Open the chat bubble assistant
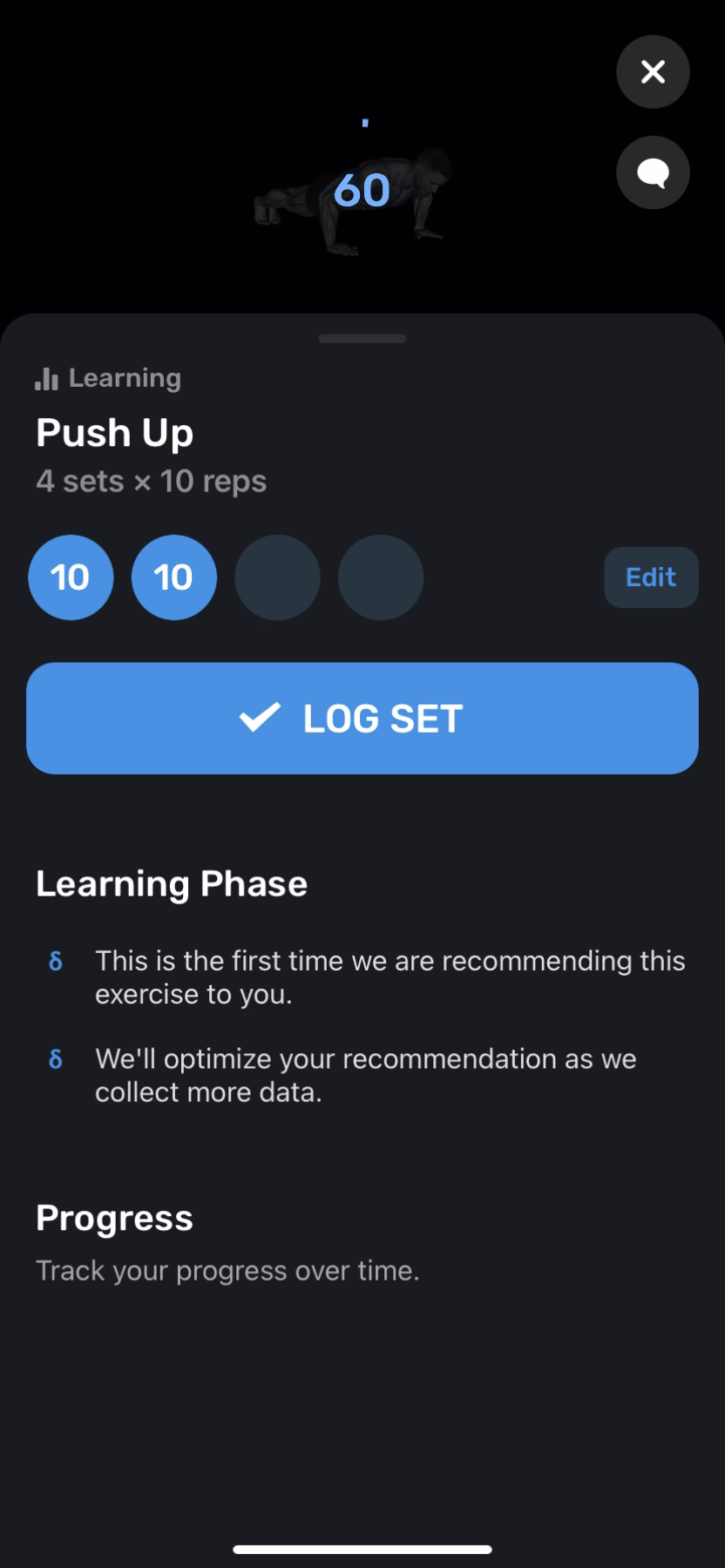The width and height of the screenshot is (725, 1568). point(653,172)
